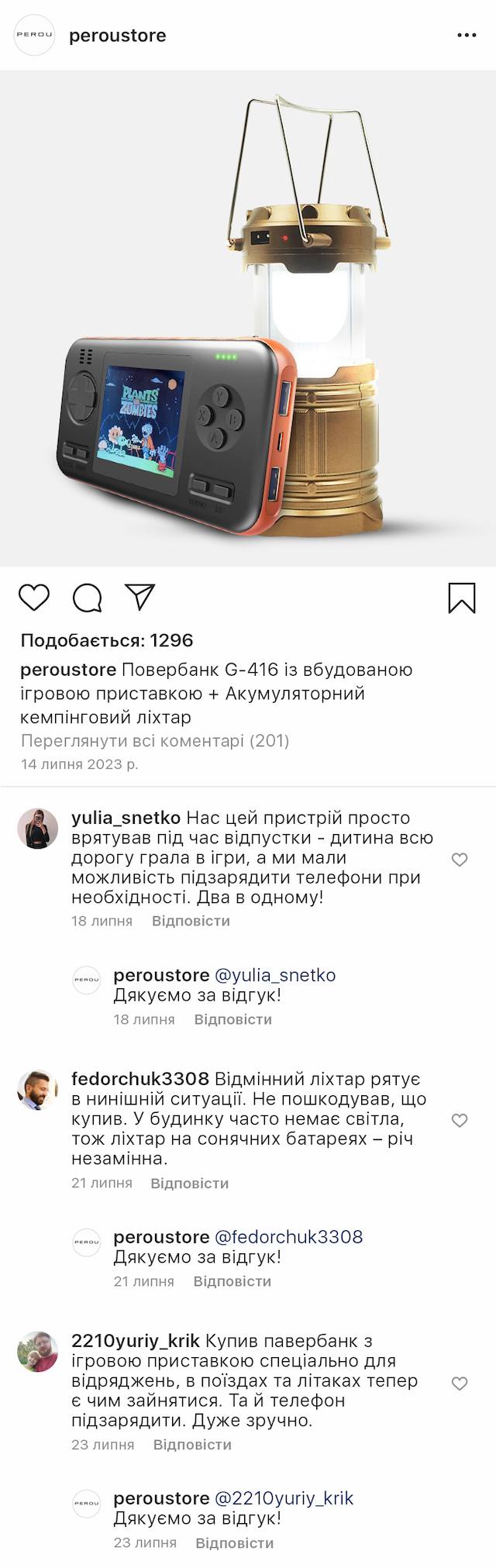Reply to peroustore's answer to @yulia_snetko

[232, 1019]
